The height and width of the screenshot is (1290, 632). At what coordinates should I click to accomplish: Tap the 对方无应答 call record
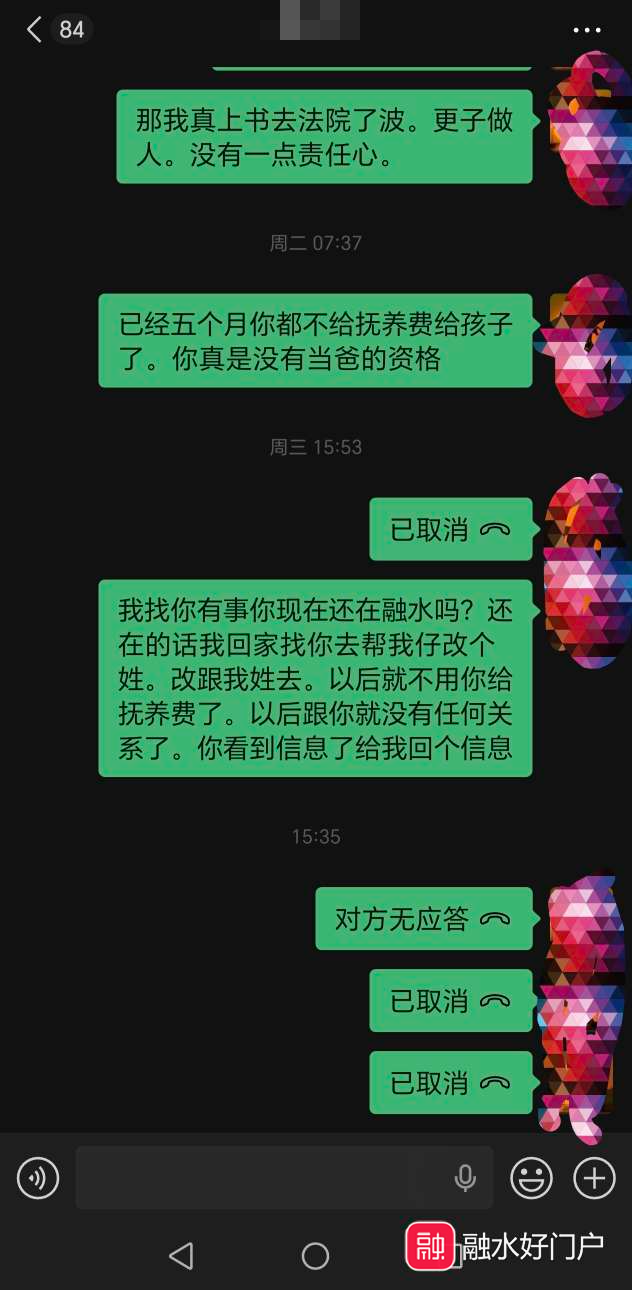423,919
